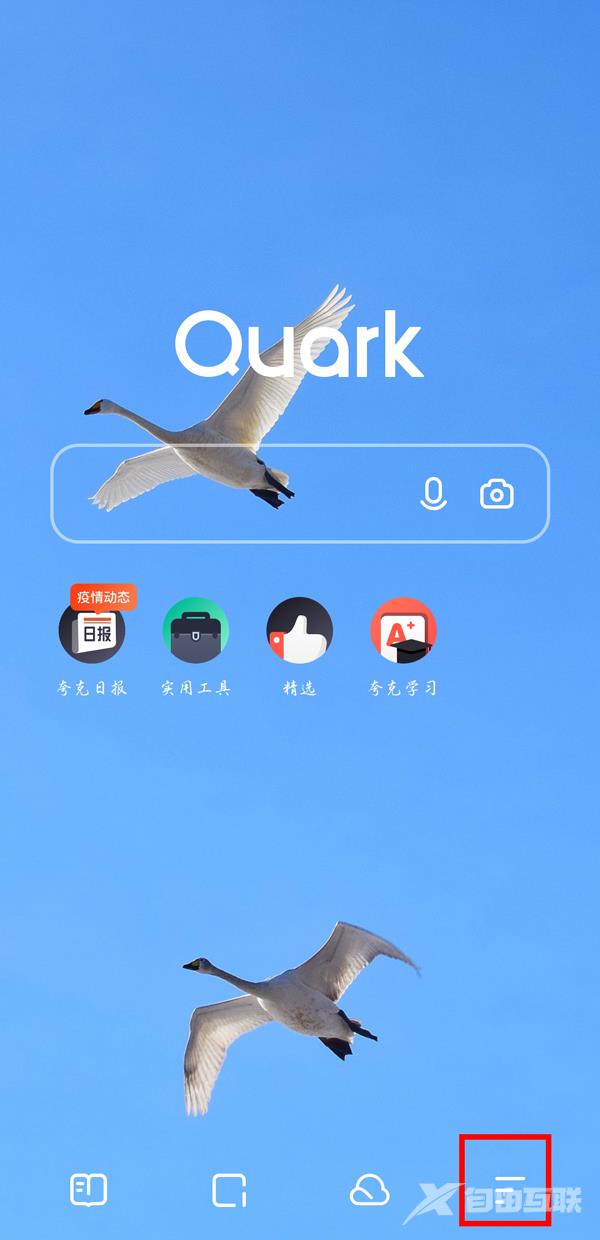Start voice search with the microphone
Screen dimensions: 600x1240
433,494
